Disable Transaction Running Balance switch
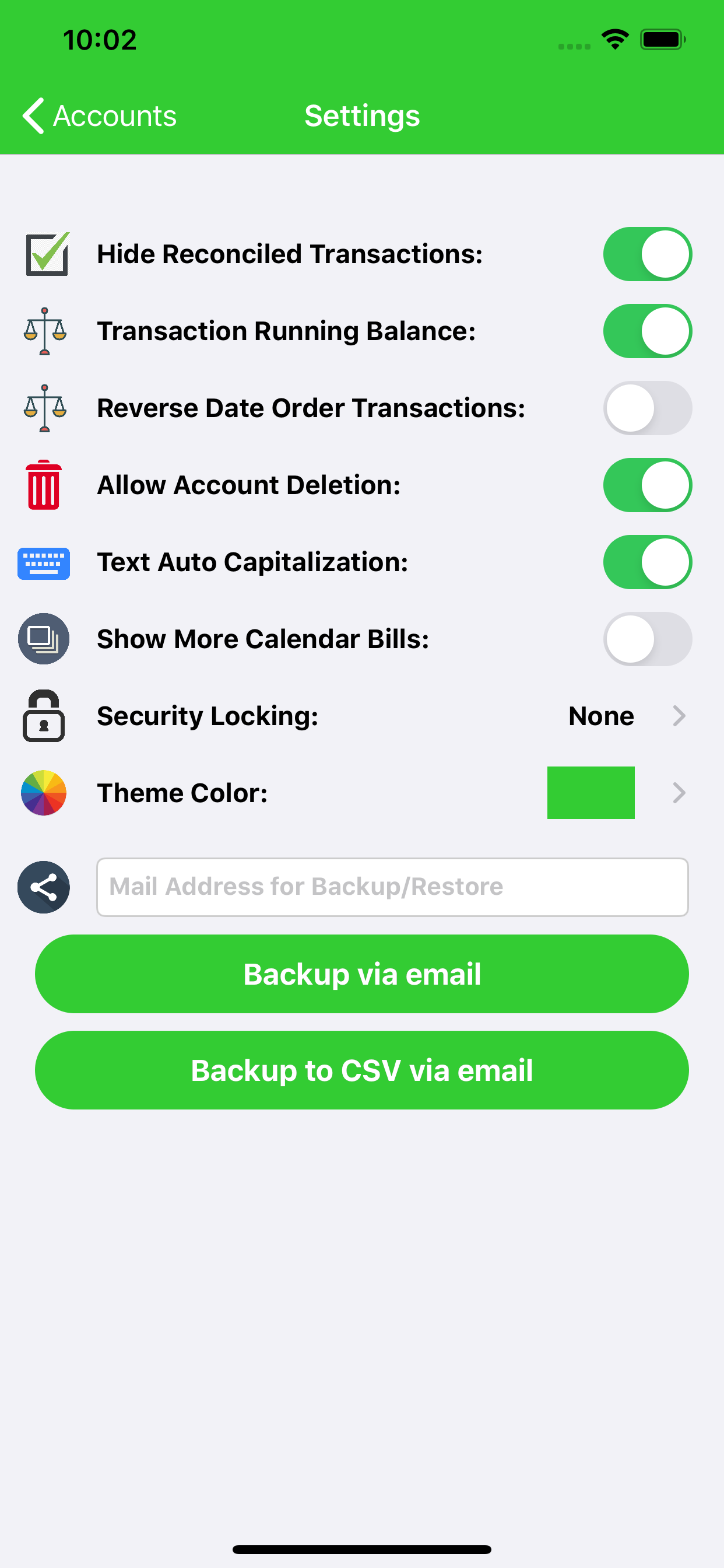Screen dimensions: 724x1568 coord(646,331)
